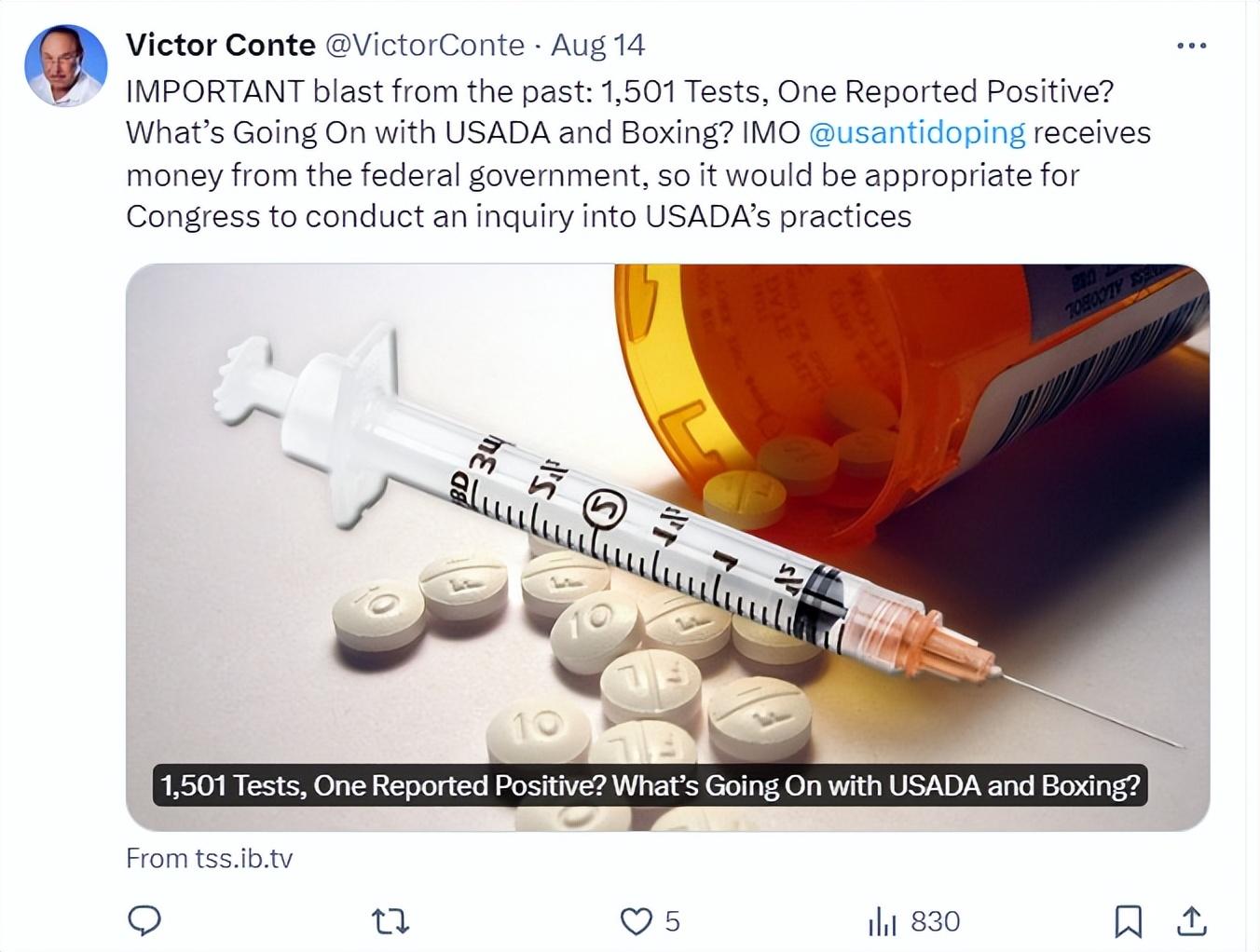Open the Victor Conte display name
This screenshot has height=952, width=1260.
tap(221, 45)
